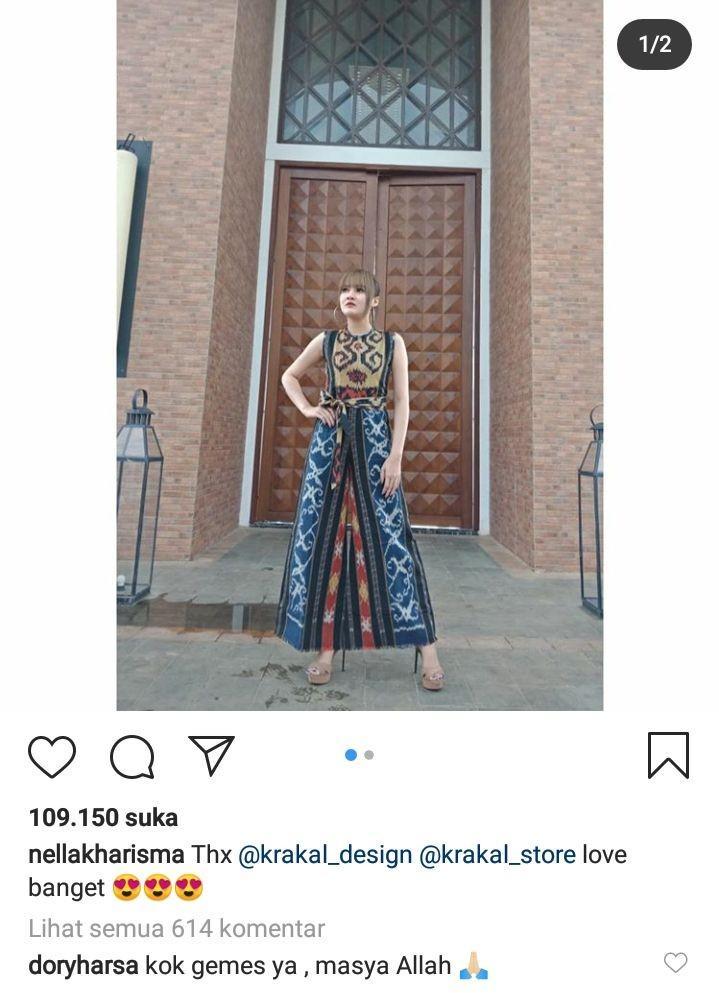Like doryharsa's comment
This screenshot has width=719, height=993.
676,963
